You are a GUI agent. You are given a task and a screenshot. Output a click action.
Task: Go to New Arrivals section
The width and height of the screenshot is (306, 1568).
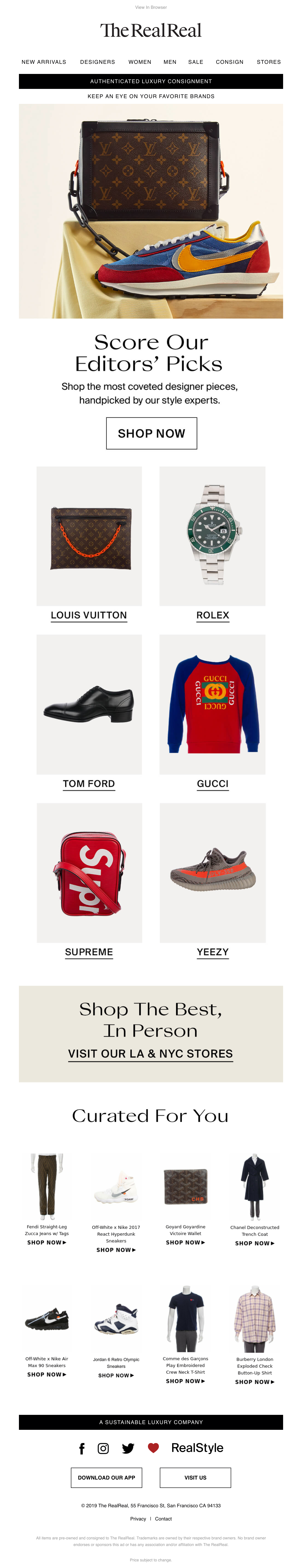pyautogui.click(x=44, y=62)
